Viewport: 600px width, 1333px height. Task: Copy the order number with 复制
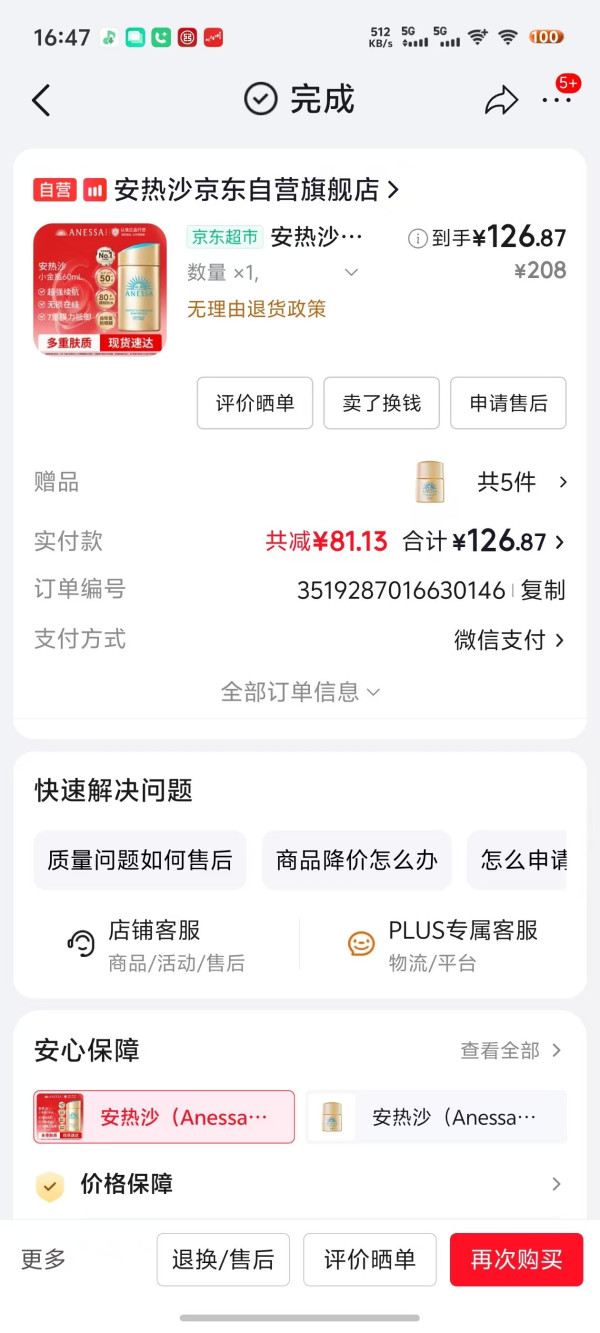click(x=543, y=591)
